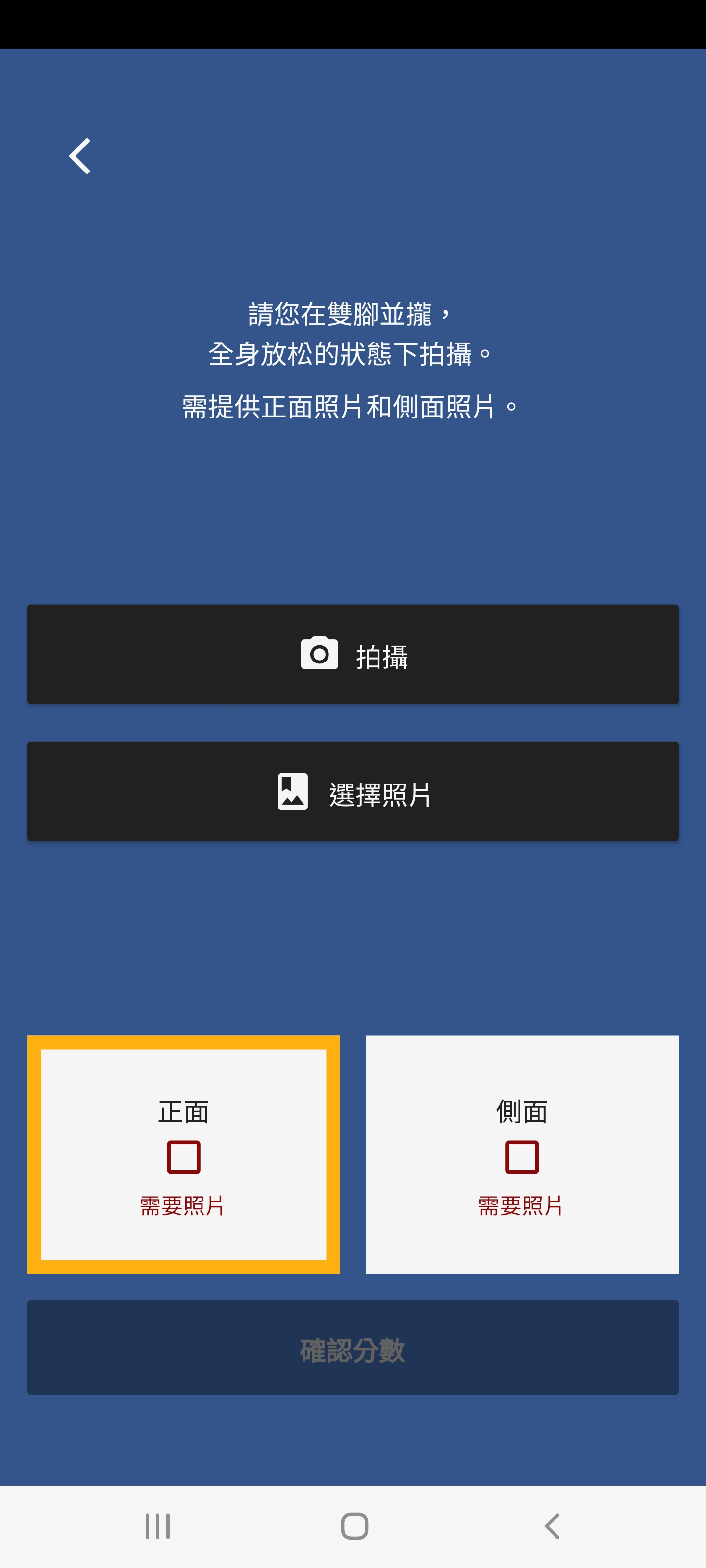Go back using the top-left arrow

(80, 156)
